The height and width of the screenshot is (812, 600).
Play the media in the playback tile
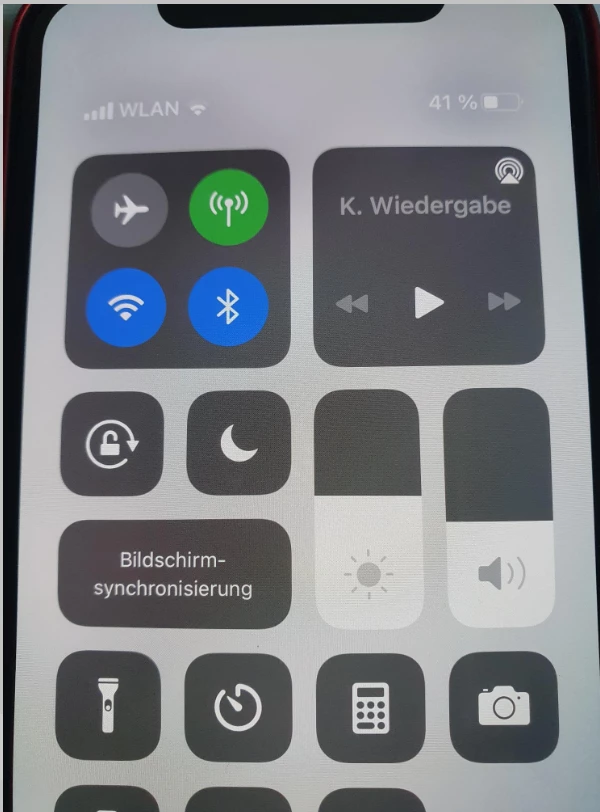tap(429, 302)
